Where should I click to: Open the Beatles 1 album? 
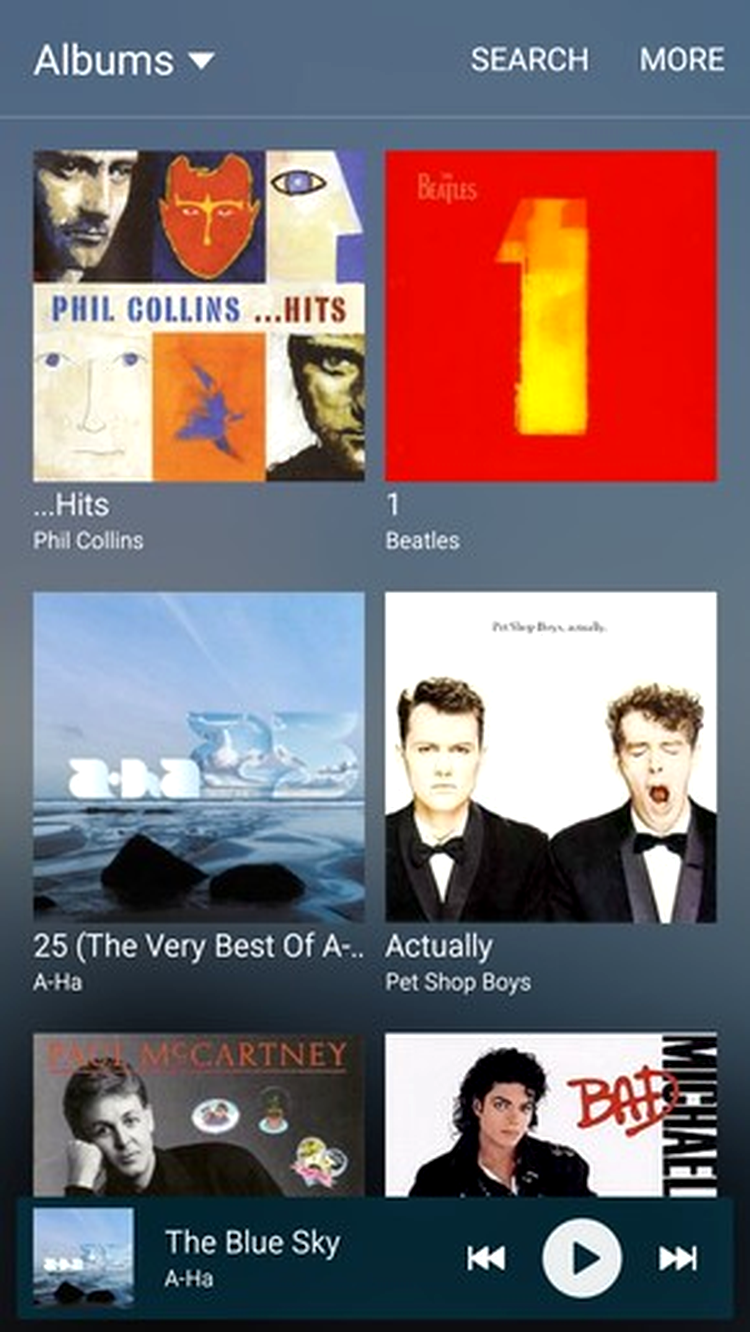click(x=551, y=316)
